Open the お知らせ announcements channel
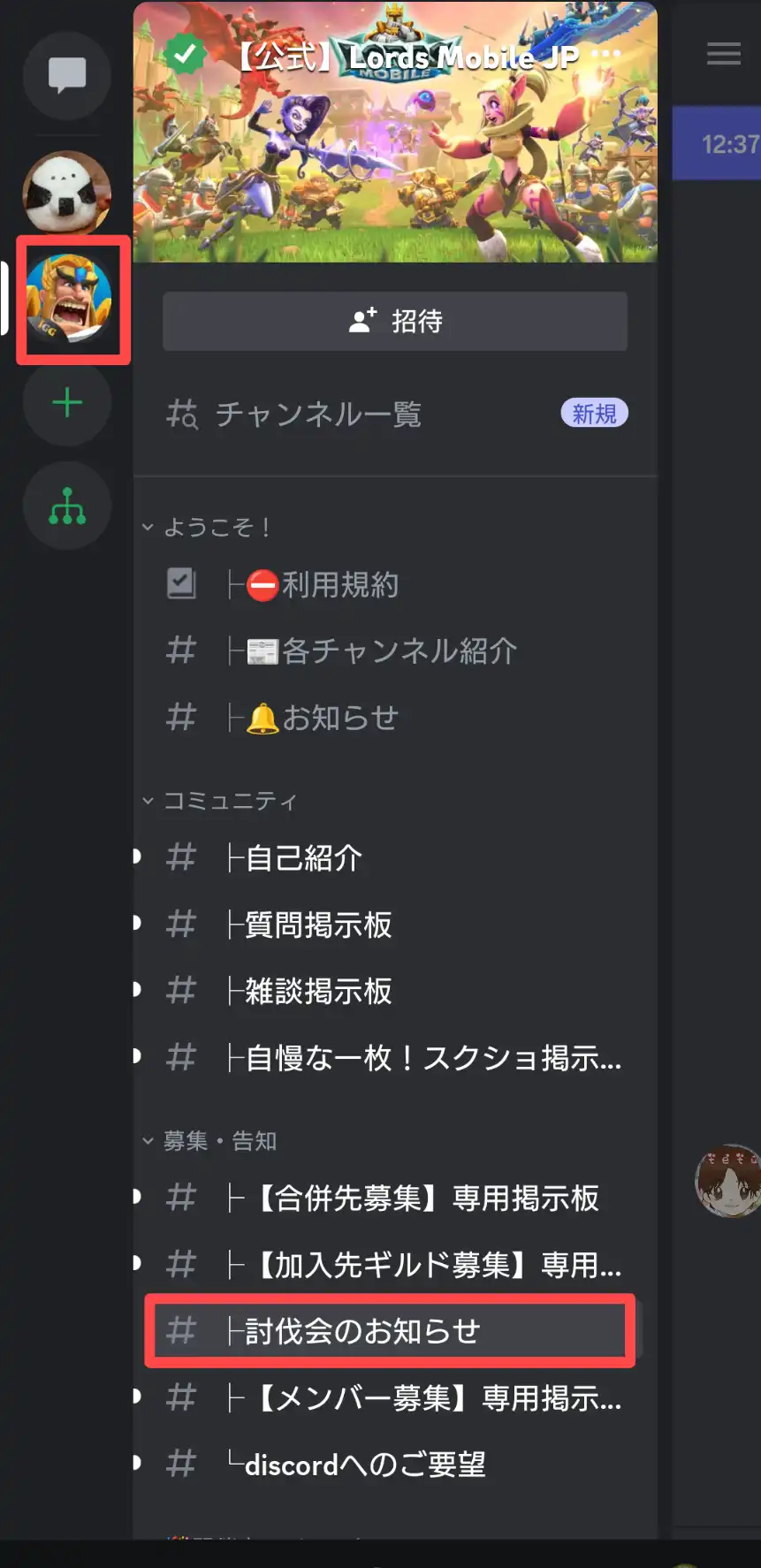The image size is (761, 1568). (395, 718)
